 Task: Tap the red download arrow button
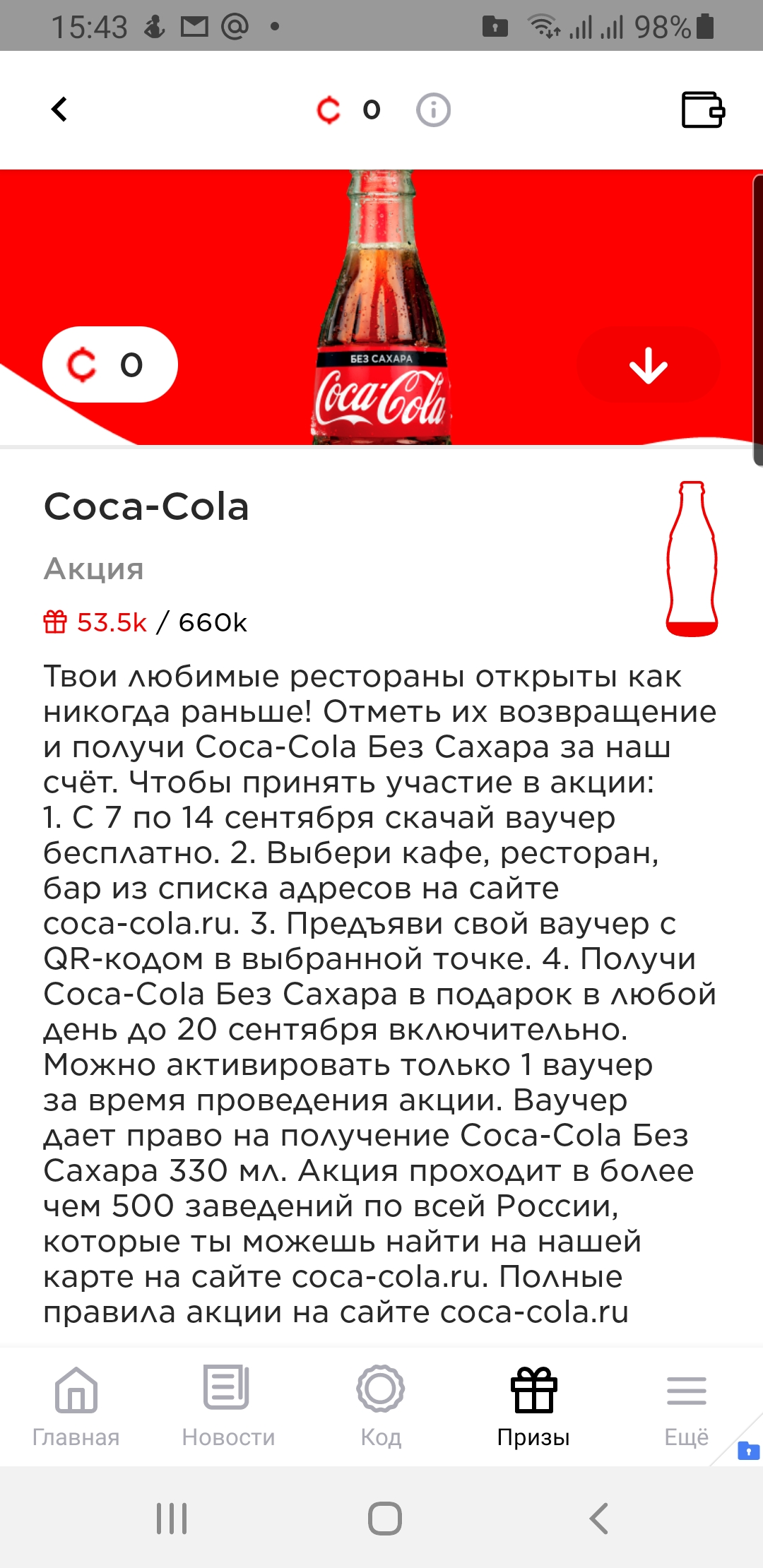tap(648, 365)
